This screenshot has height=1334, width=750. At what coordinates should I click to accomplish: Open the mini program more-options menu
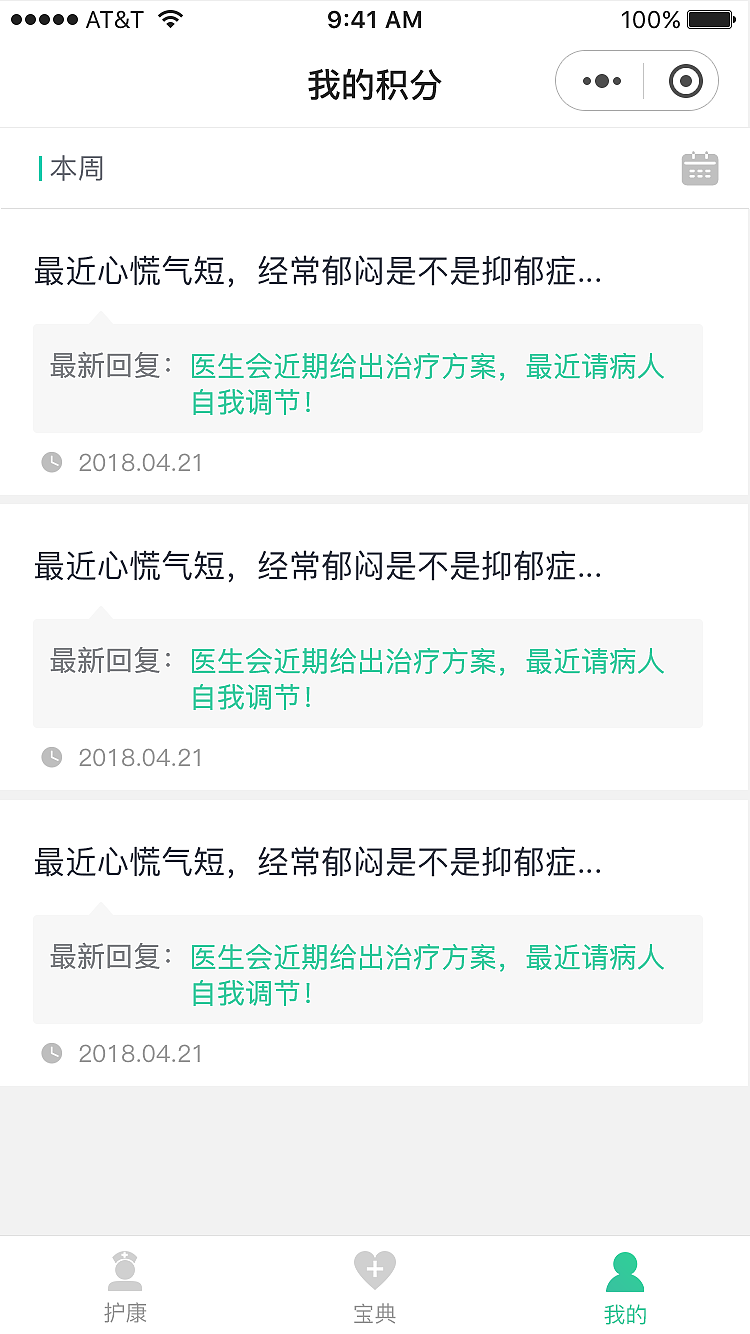(x=602, y=81)
